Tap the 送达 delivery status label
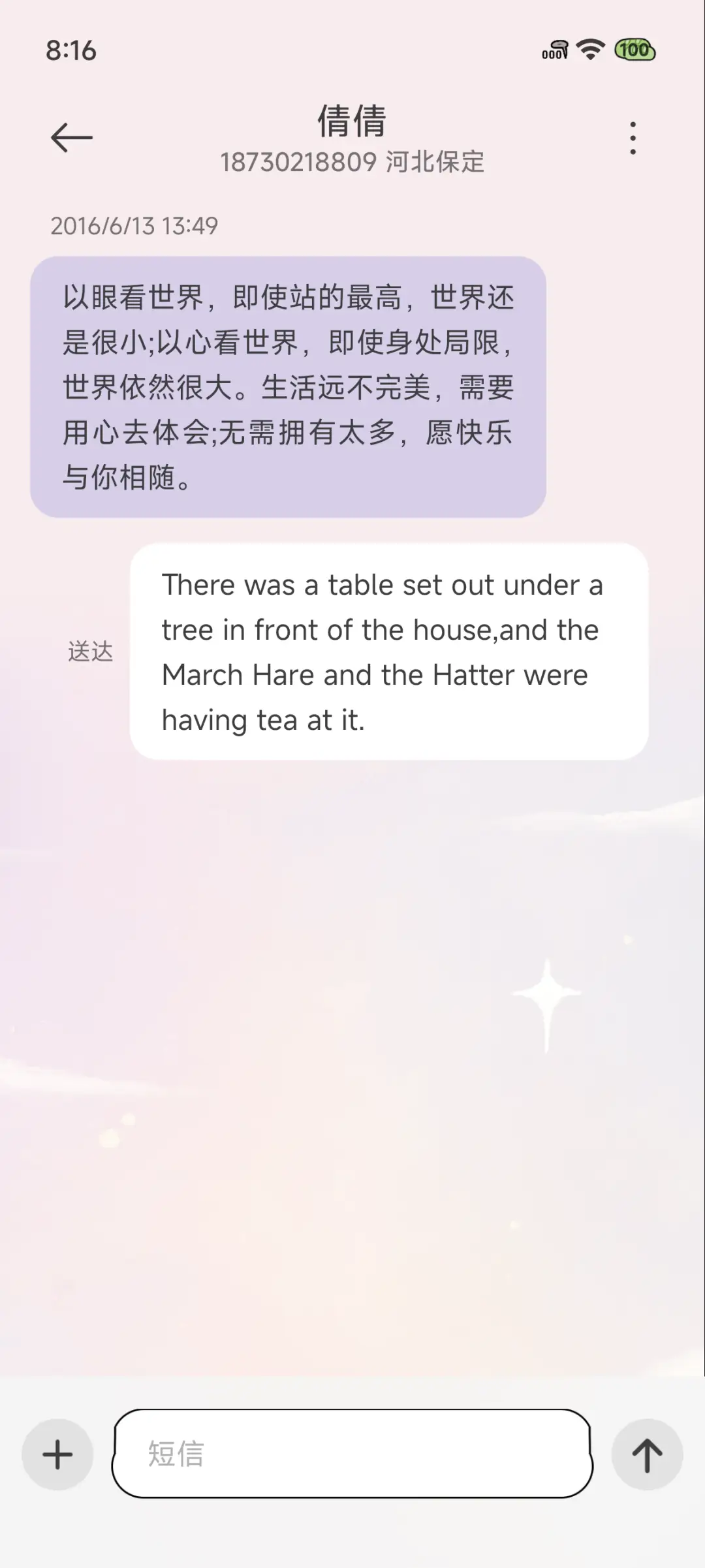This screenshot has height=1568, width=705. coord(91,651)
